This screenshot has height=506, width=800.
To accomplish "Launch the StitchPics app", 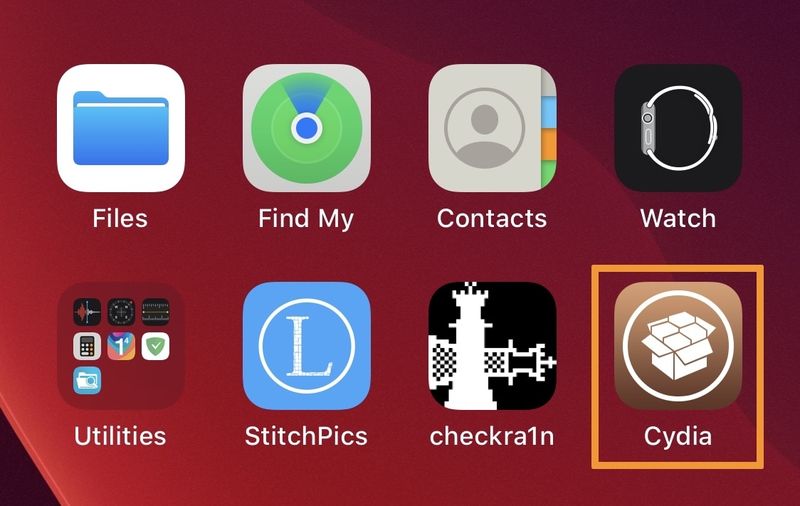I will 306,346.
